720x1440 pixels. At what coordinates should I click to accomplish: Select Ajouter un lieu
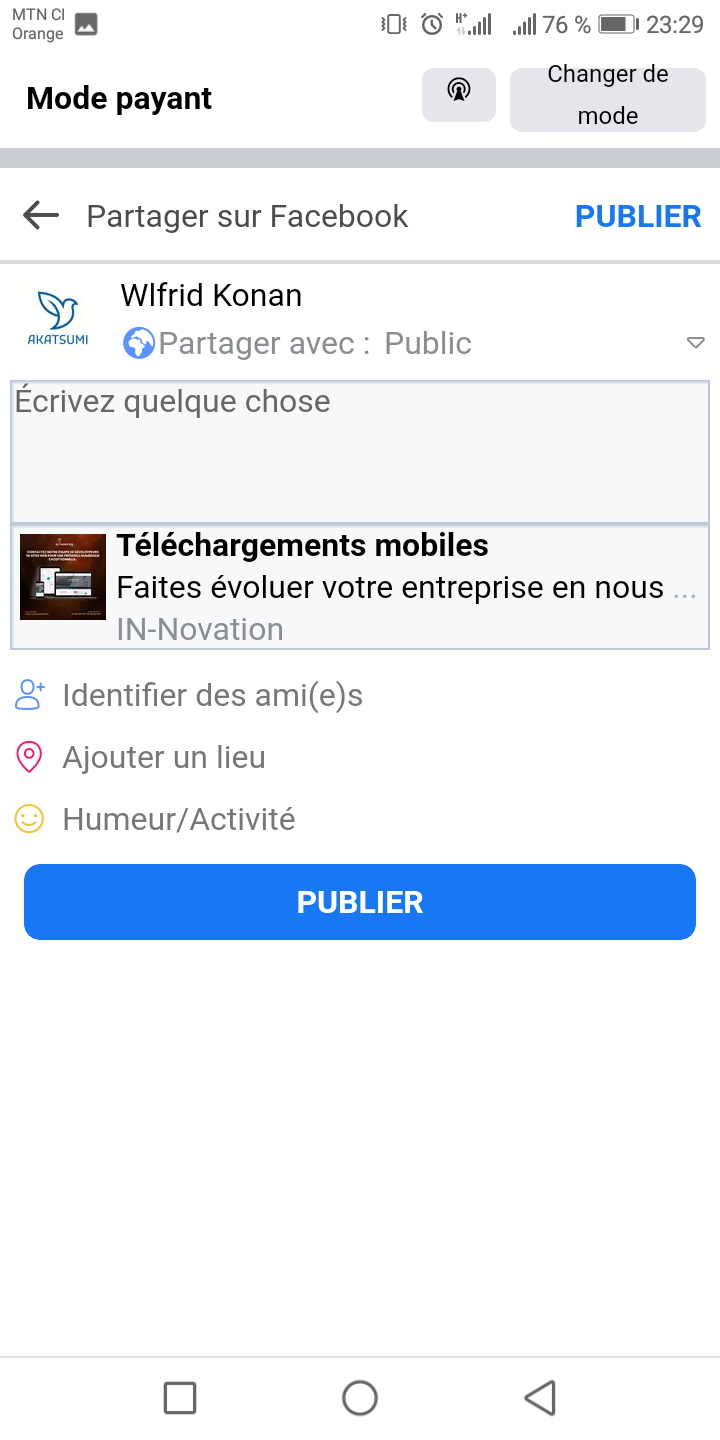tap(164, 757)
